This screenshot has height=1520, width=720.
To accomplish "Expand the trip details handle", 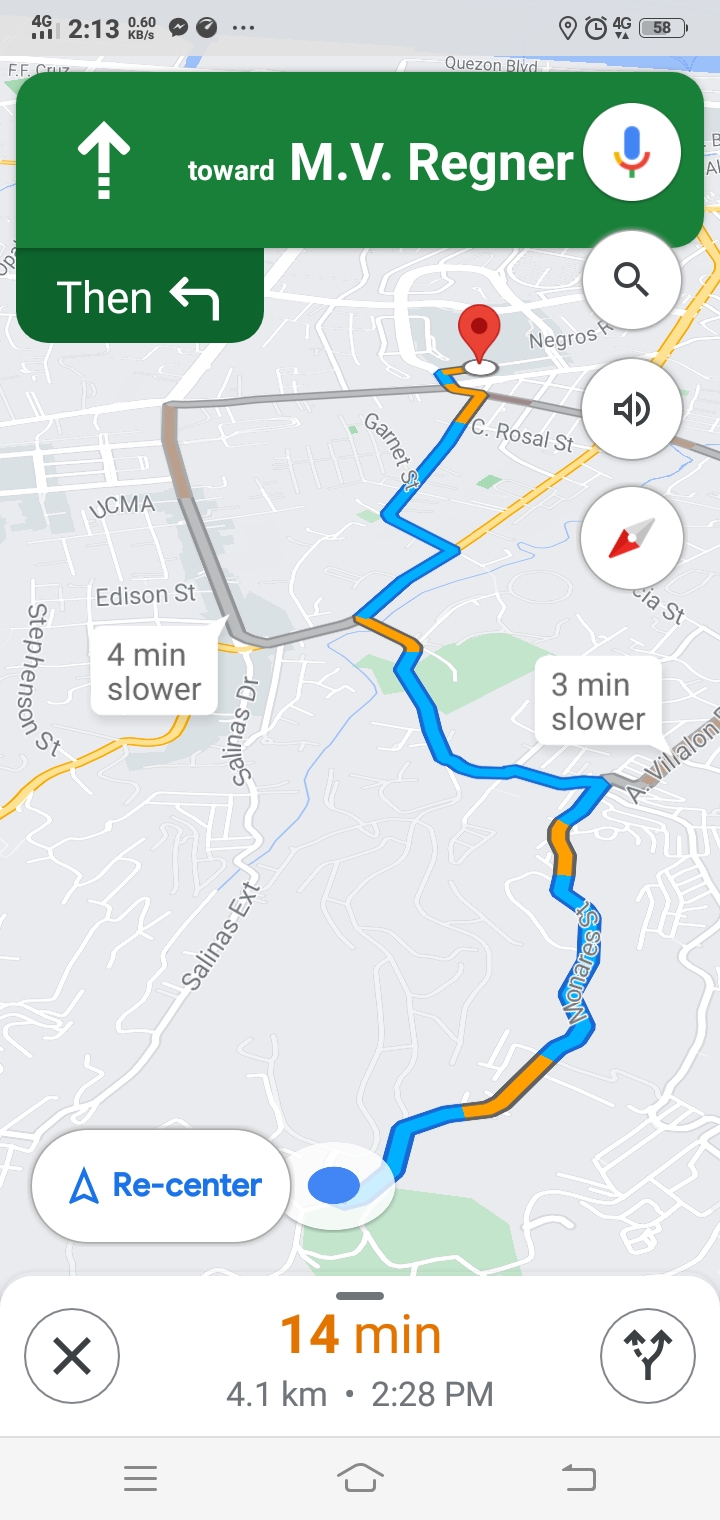I will 360,1296.
